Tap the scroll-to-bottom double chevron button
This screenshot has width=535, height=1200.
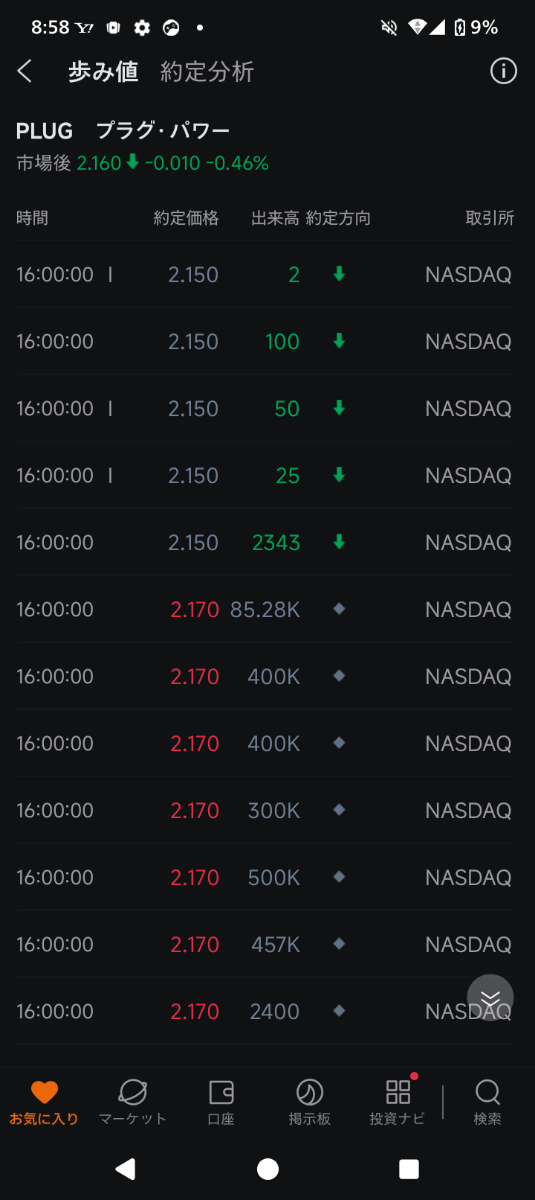(x=490, y=998)
